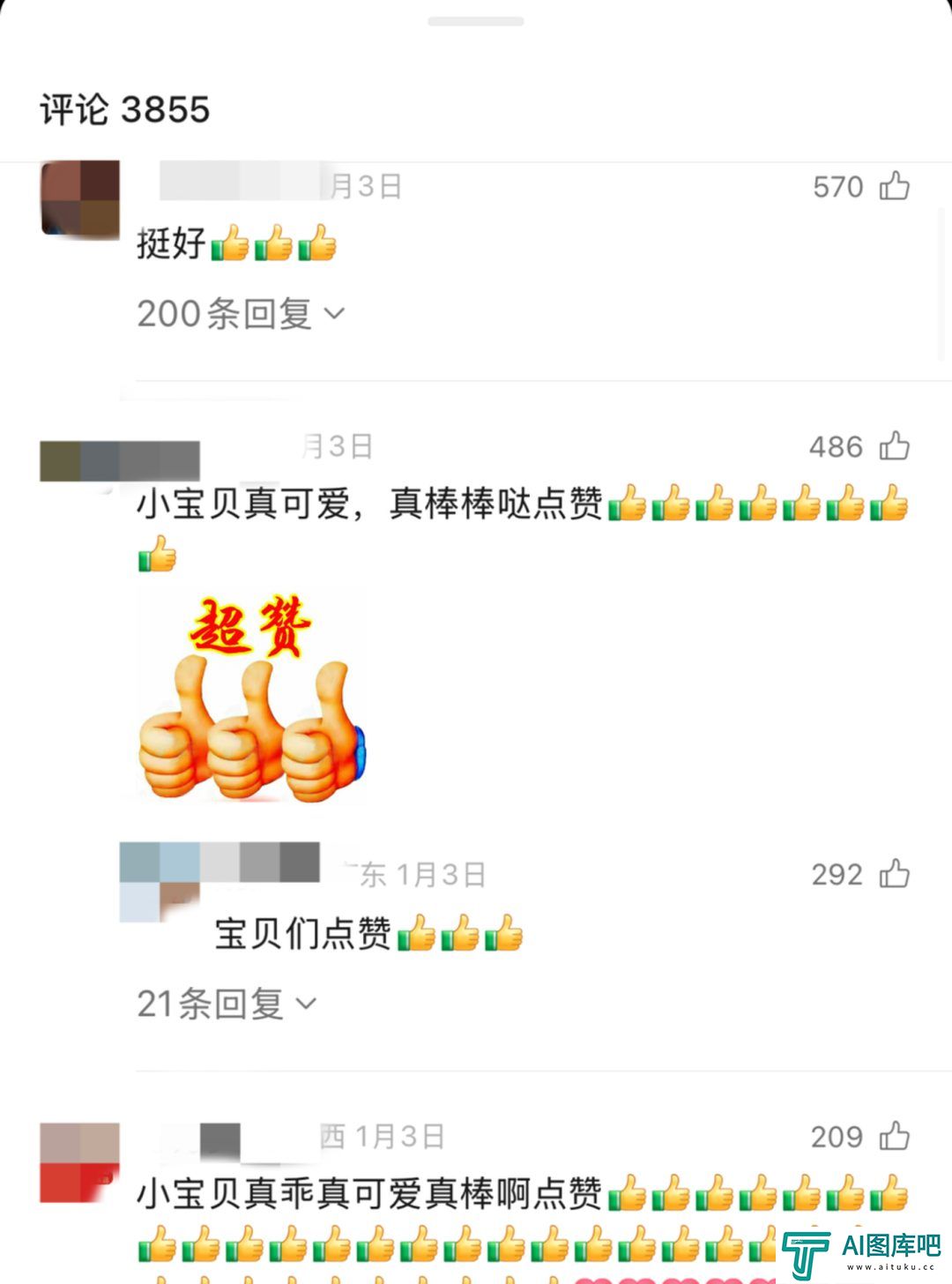
Task: Like the reply 宝贝们点赞
Action: tap(894, 874)
